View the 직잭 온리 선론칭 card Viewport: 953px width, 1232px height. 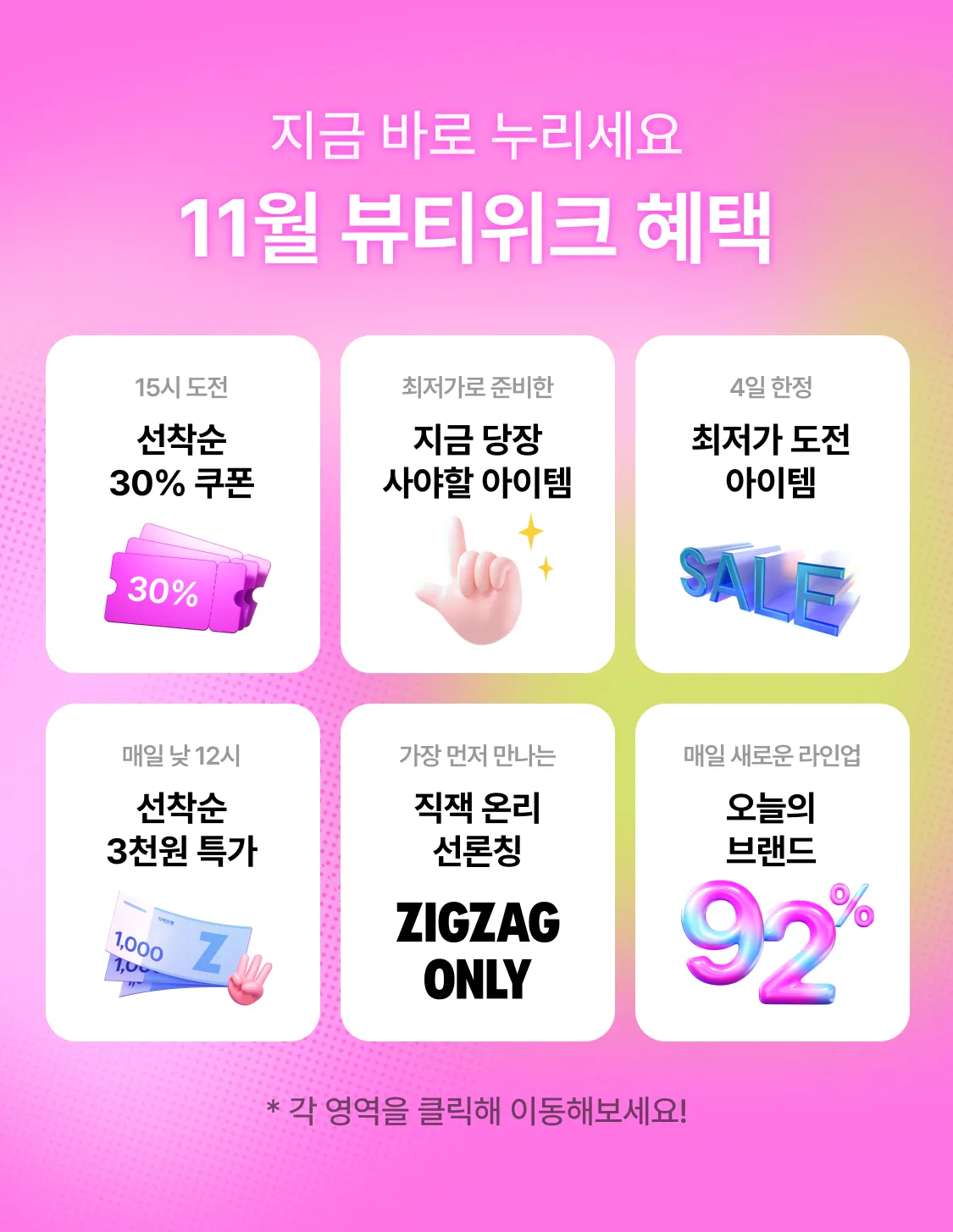[477, 872]
